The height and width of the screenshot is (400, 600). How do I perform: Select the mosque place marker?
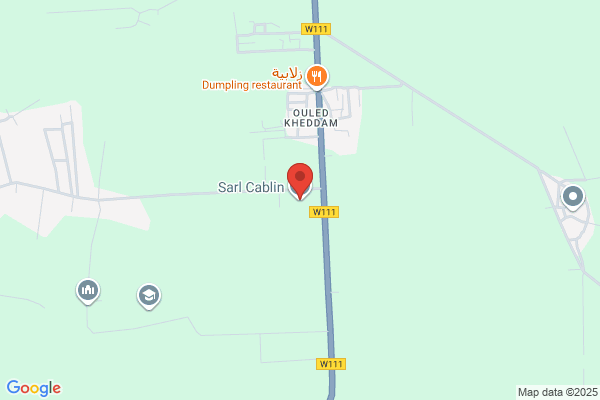pyautogui.click(x=88, y=291)
